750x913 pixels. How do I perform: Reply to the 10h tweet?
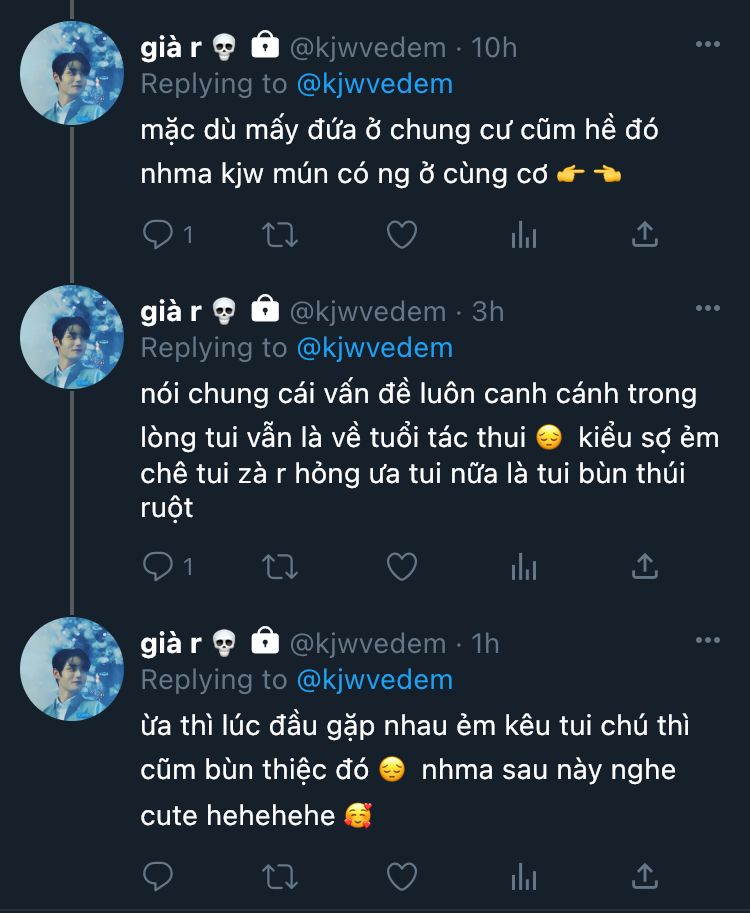click(158, 235)
